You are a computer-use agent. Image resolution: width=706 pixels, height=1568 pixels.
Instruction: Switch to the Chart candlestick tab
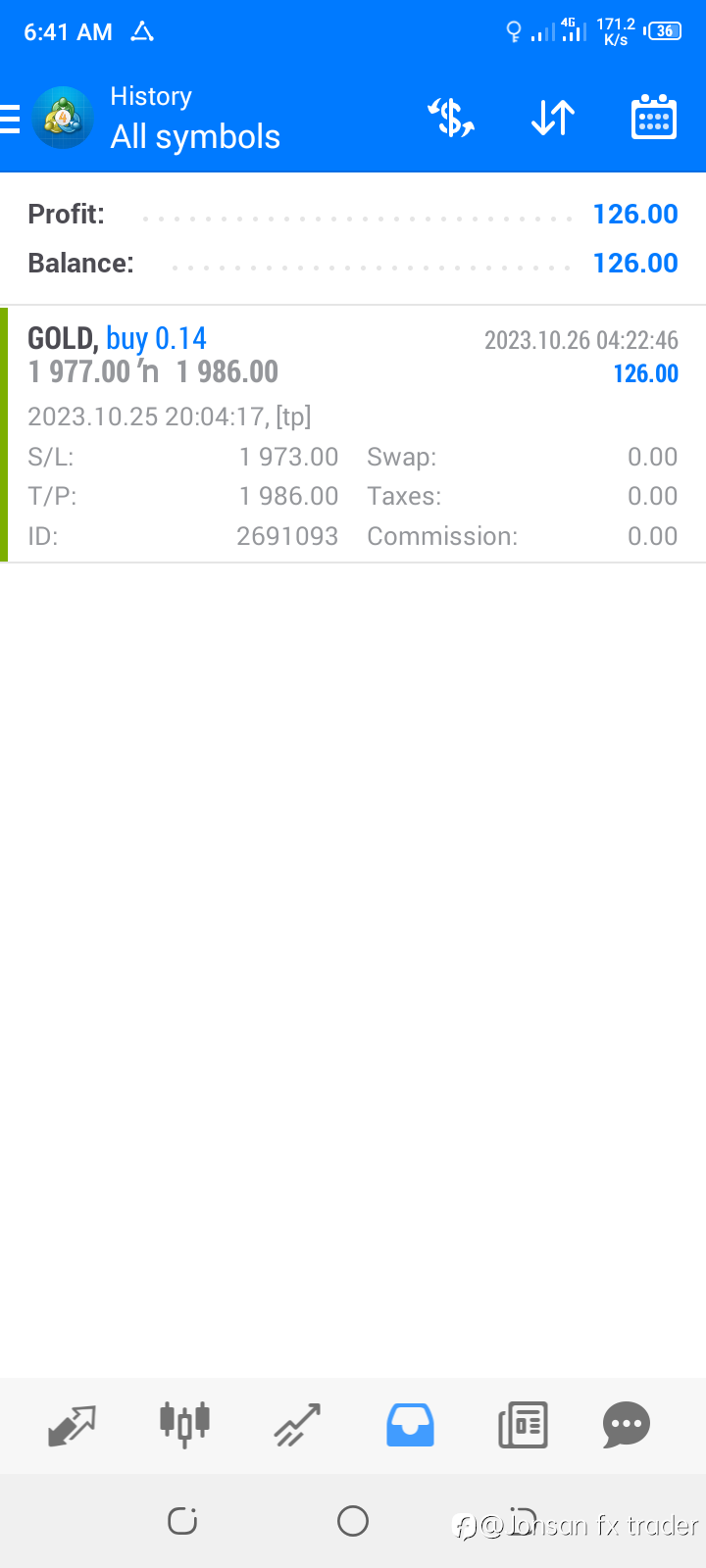click(184, 1425)
